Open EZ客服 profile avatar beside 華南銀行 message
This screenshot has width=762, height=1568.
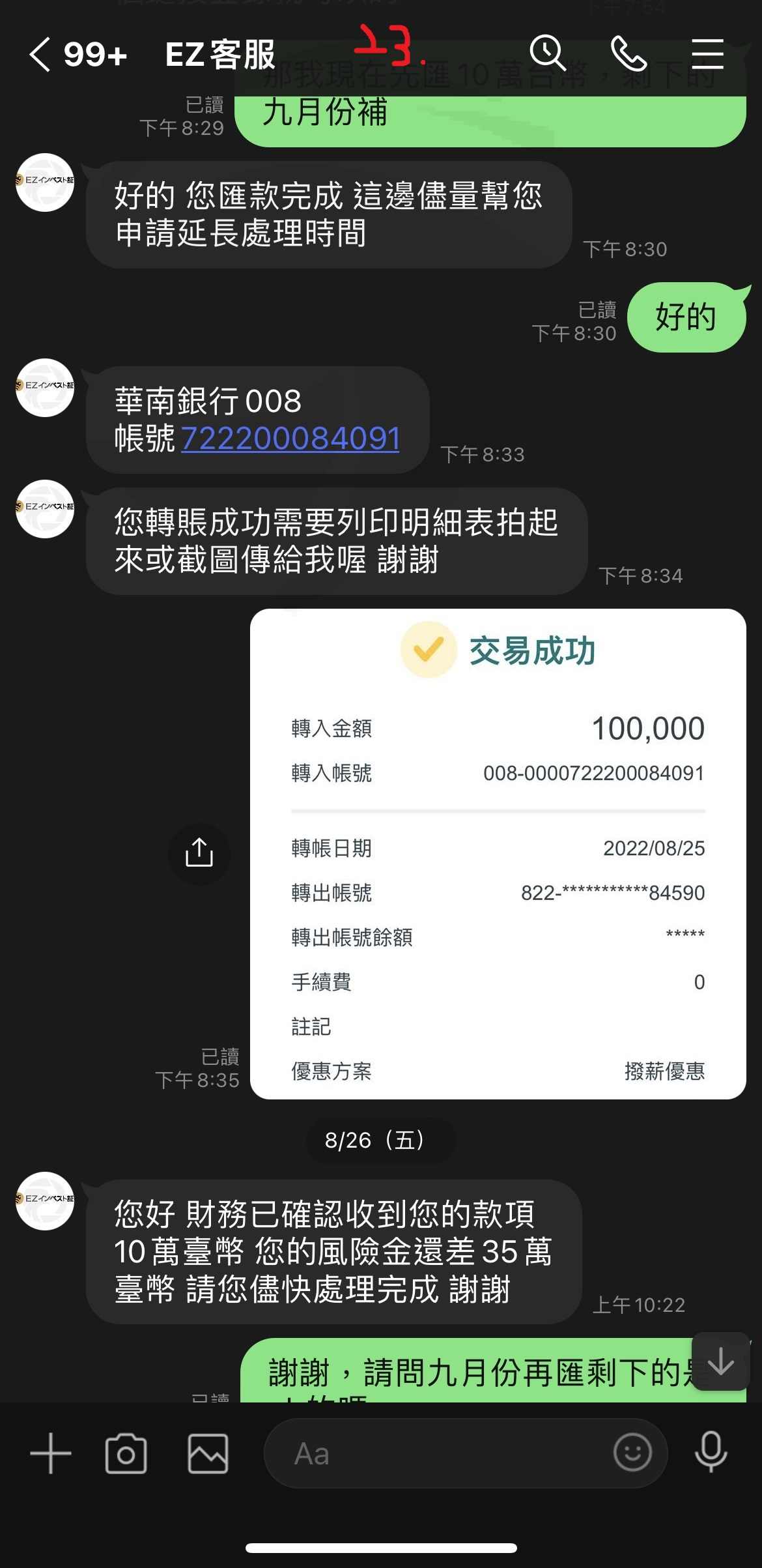(45, 388)
